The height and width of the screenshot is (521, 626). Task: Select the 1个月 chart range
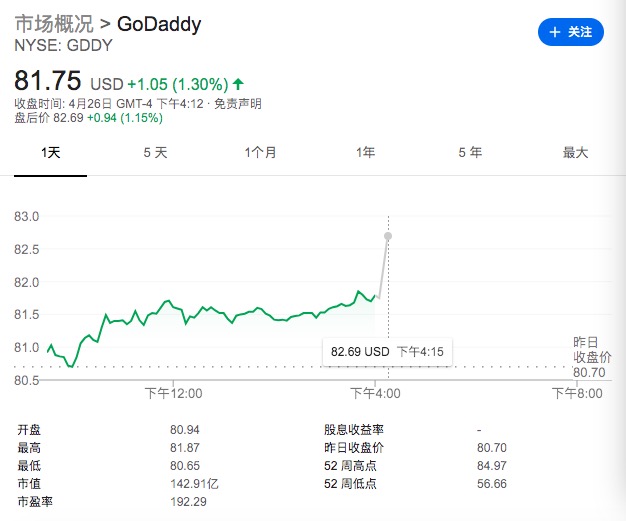click(x=260, y=153)
